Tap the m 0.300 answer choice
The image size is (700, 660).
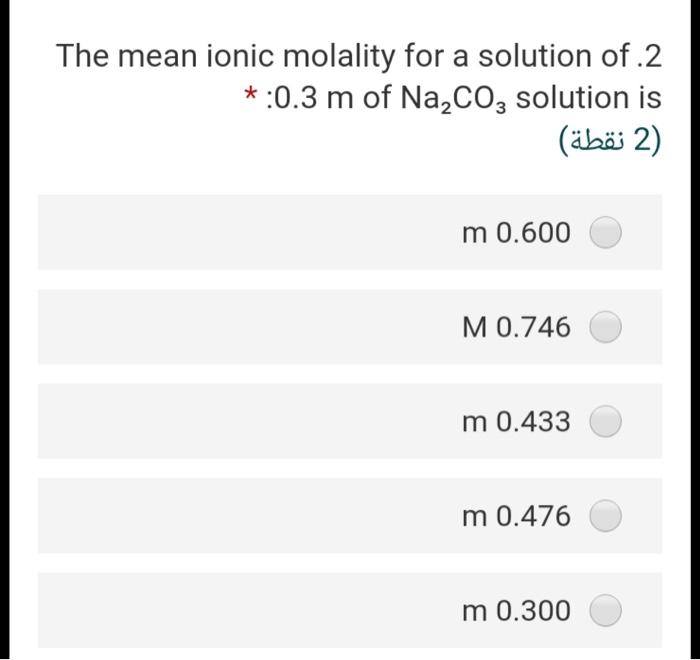pos(606,609)
